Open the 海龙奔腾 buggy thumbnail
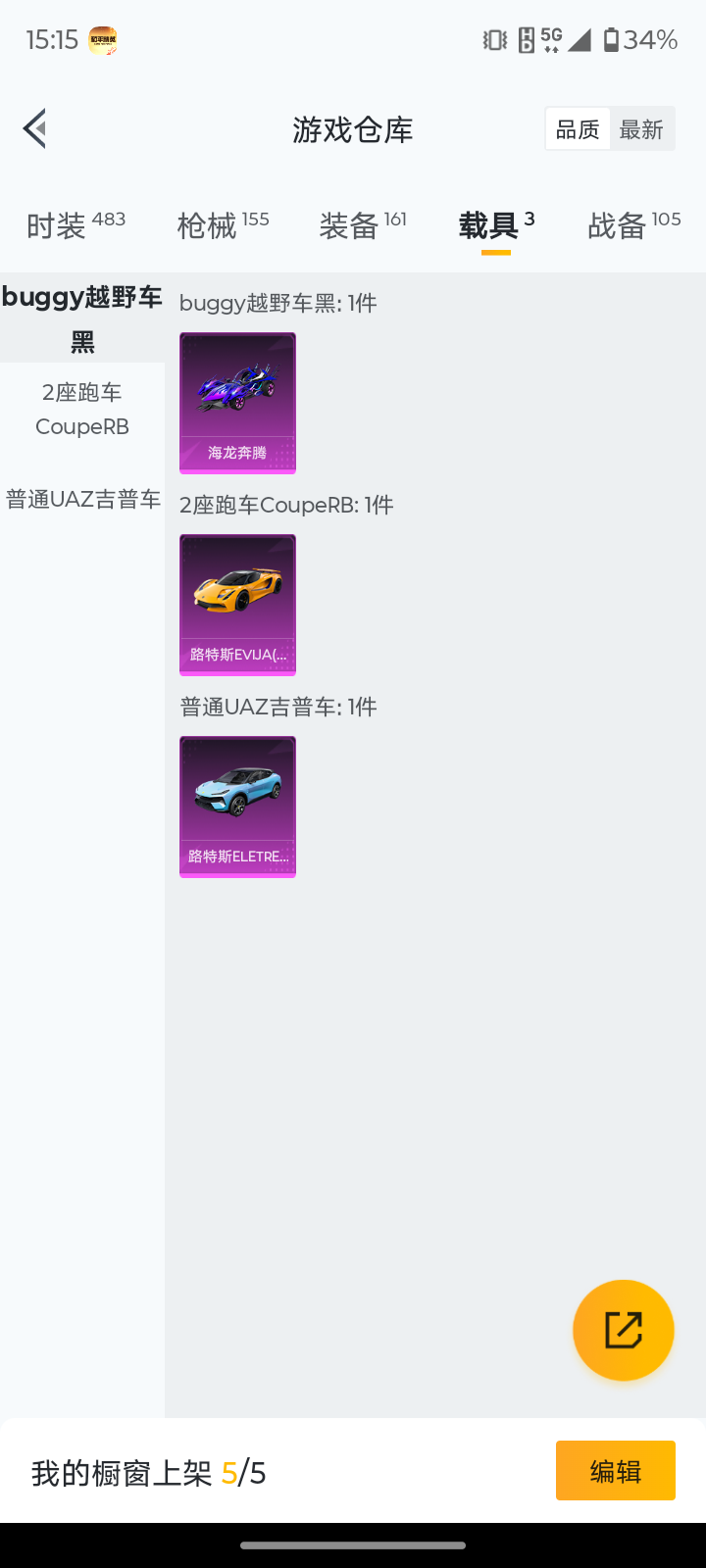 pyautogui.click(x=237, y=403)
